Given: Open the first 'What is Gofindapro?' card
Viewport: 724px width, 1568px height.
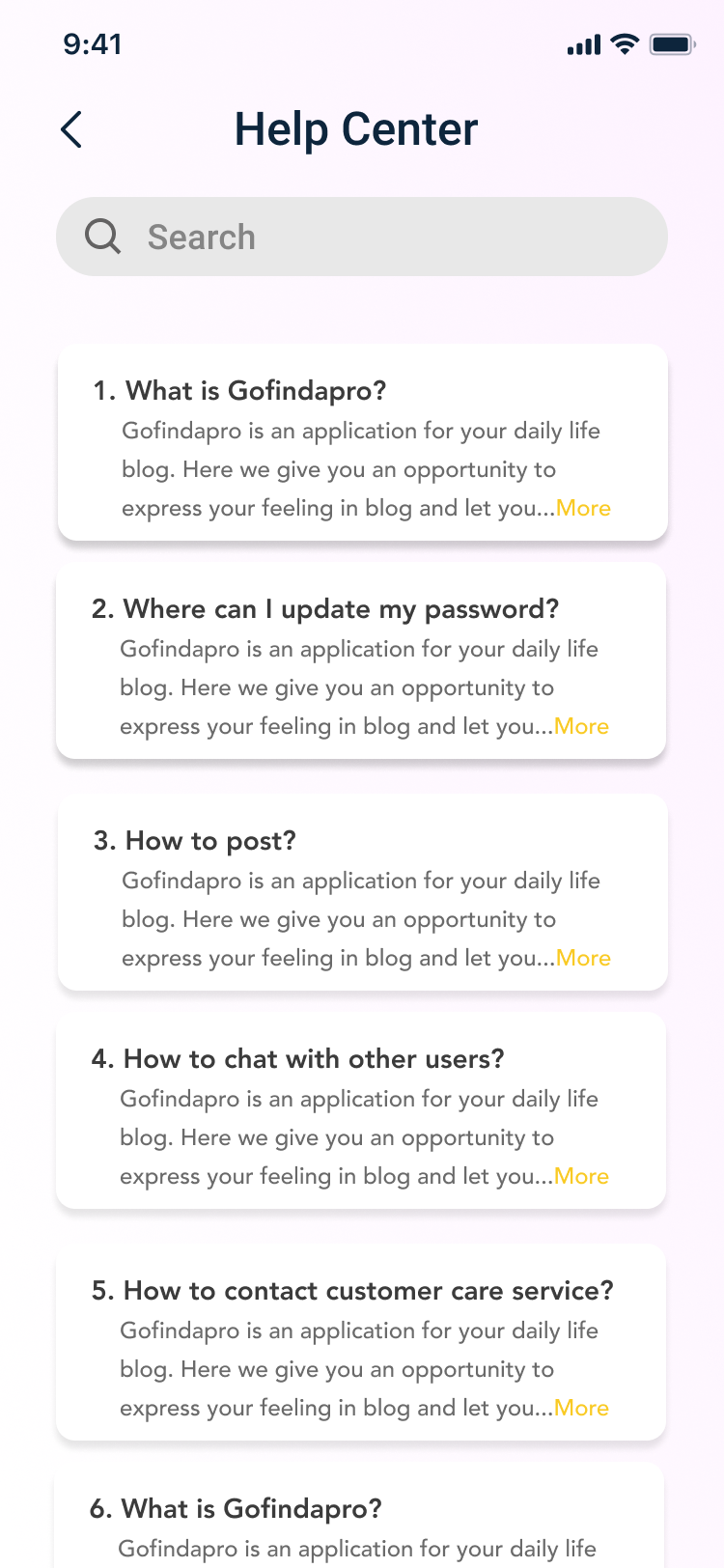Looking at the screenshot, I should [x=257, y=391].
